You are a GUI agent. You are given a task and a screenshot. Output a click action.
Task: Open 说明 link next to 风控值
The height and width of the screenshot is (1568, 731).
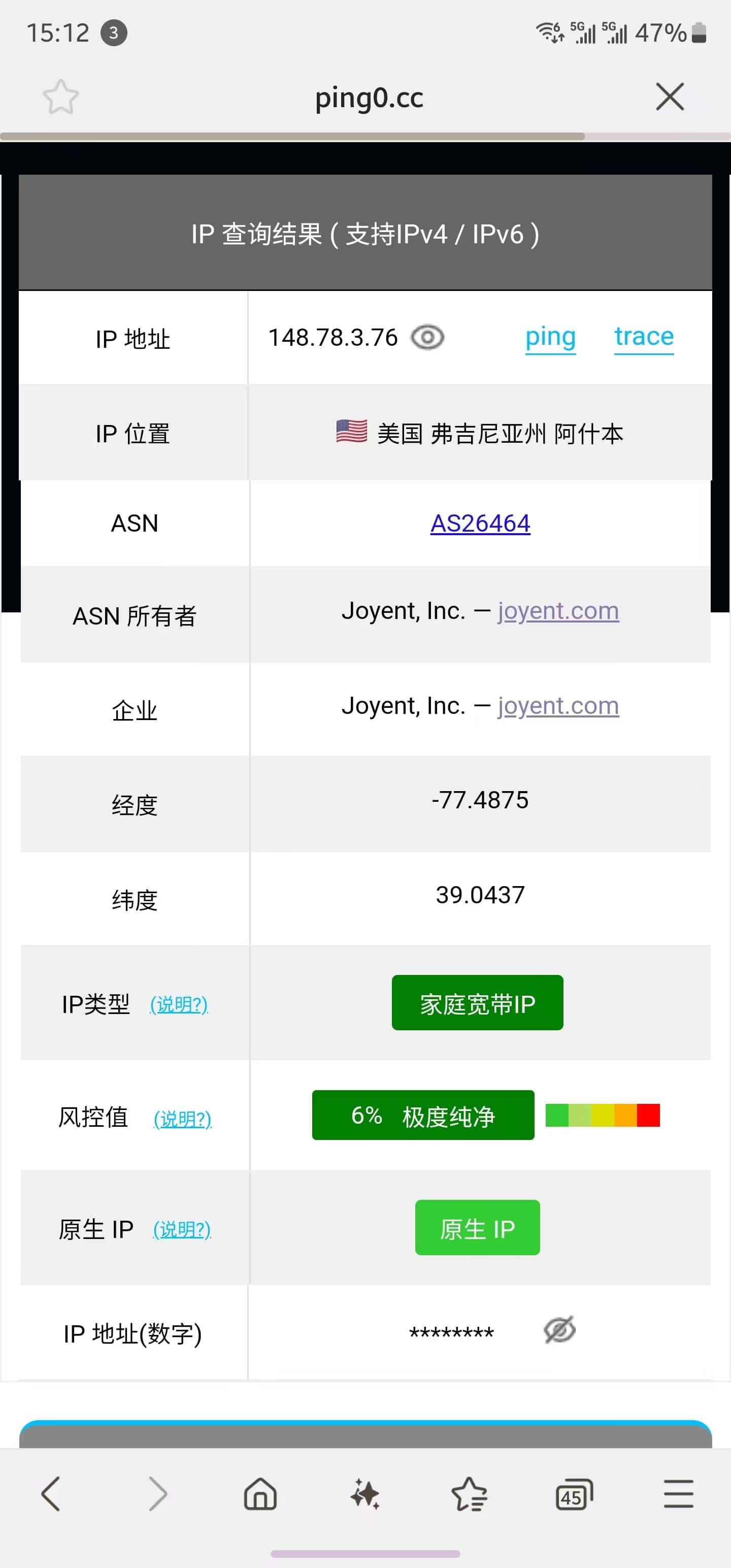183,1119
